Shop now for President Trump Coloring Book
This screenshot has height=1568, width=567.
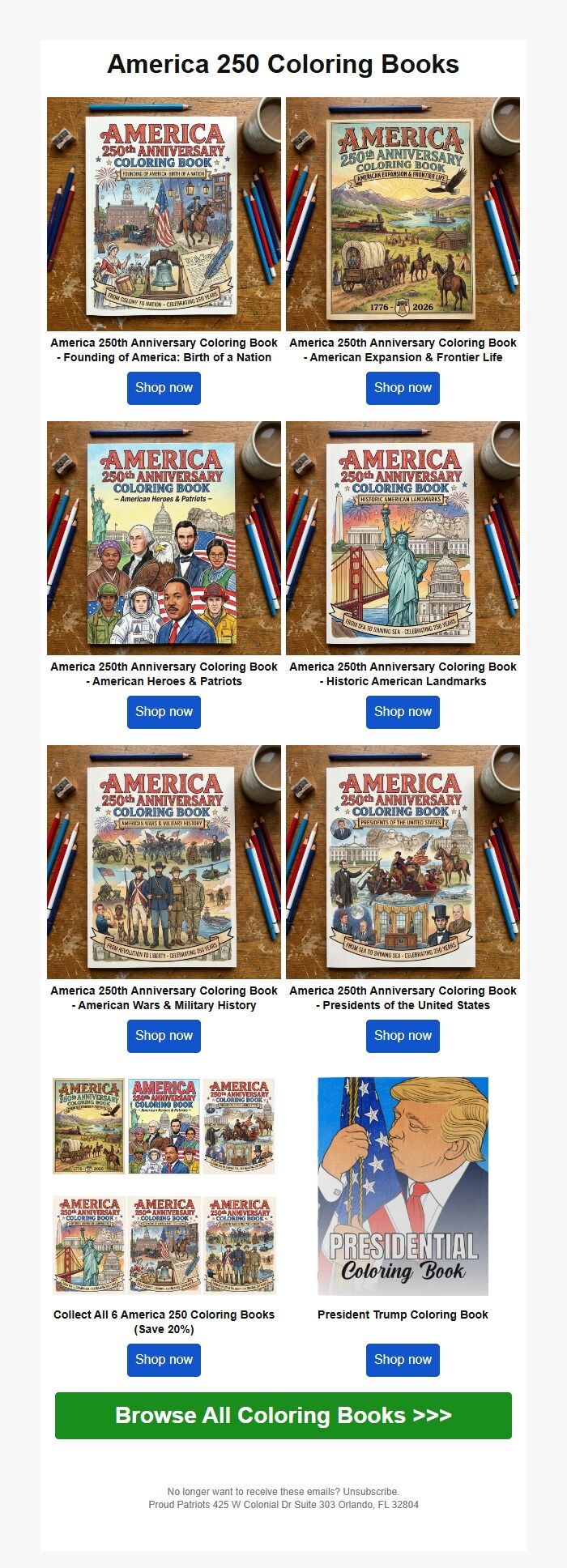pyautogui.click(x=403, y=1360)
